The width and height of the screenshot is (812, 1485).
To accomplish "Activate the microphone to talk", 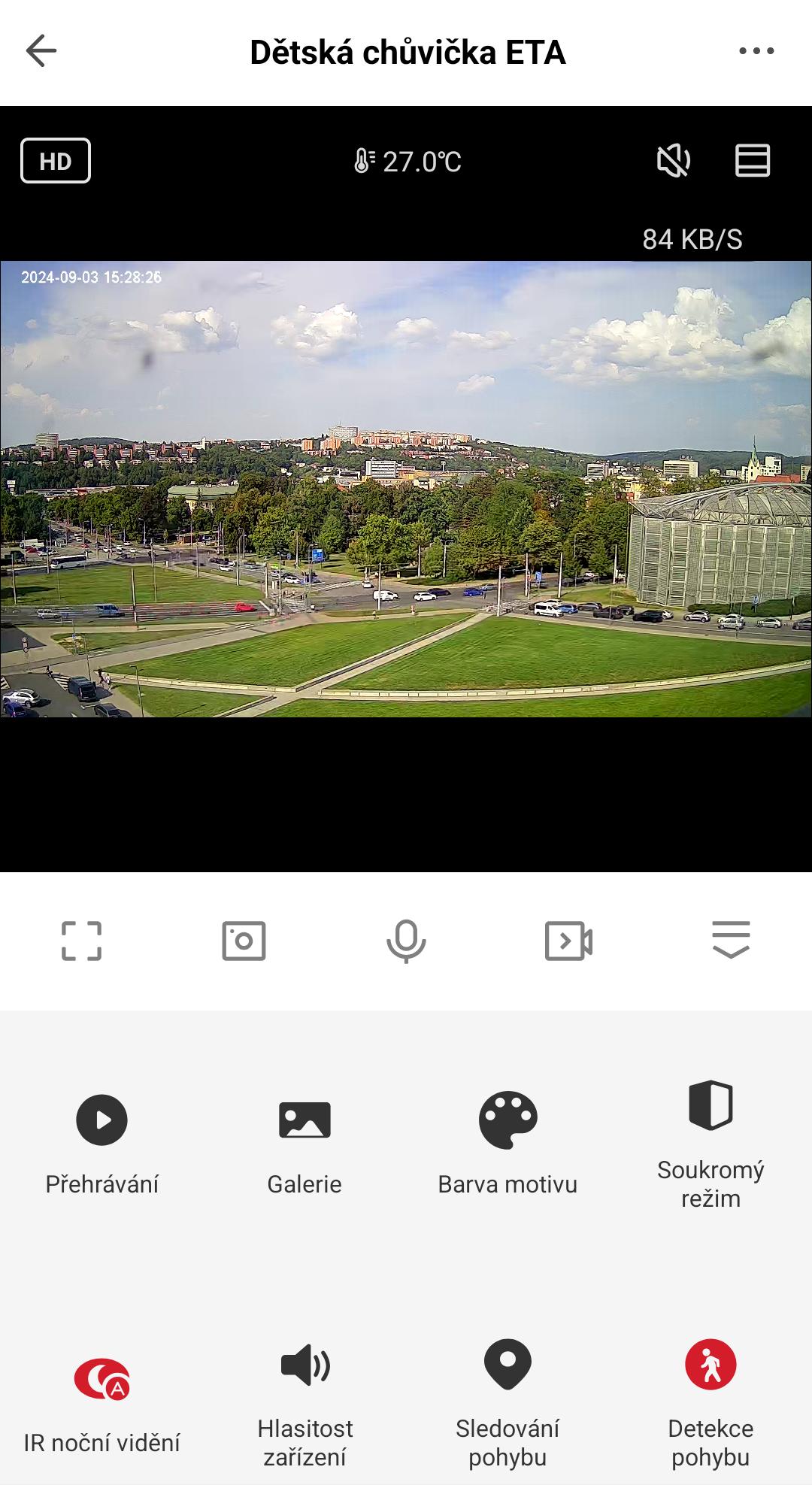I will 406,941.
